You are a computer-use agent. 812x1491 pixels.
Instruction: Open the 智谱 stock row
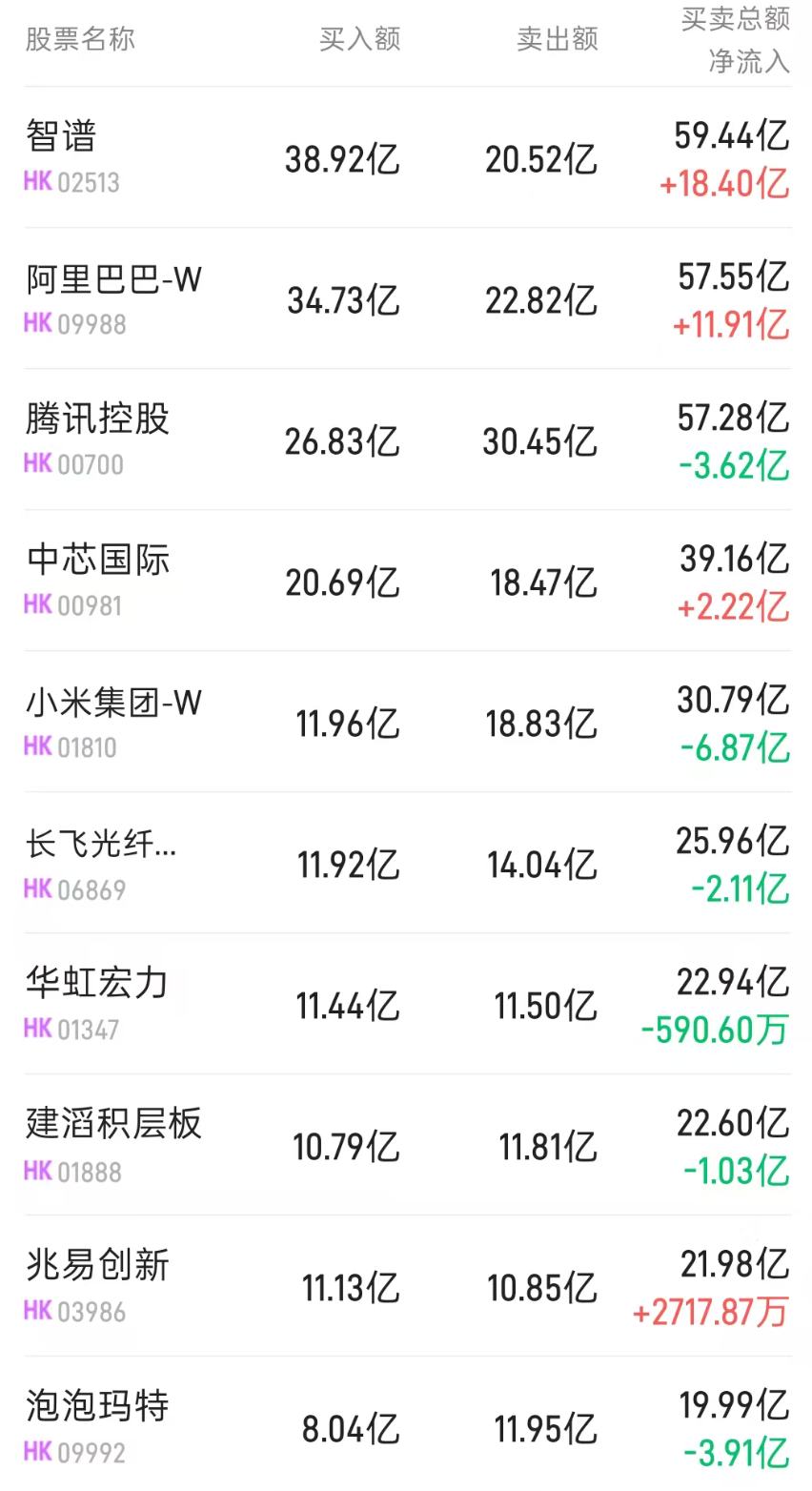[407, 157]
